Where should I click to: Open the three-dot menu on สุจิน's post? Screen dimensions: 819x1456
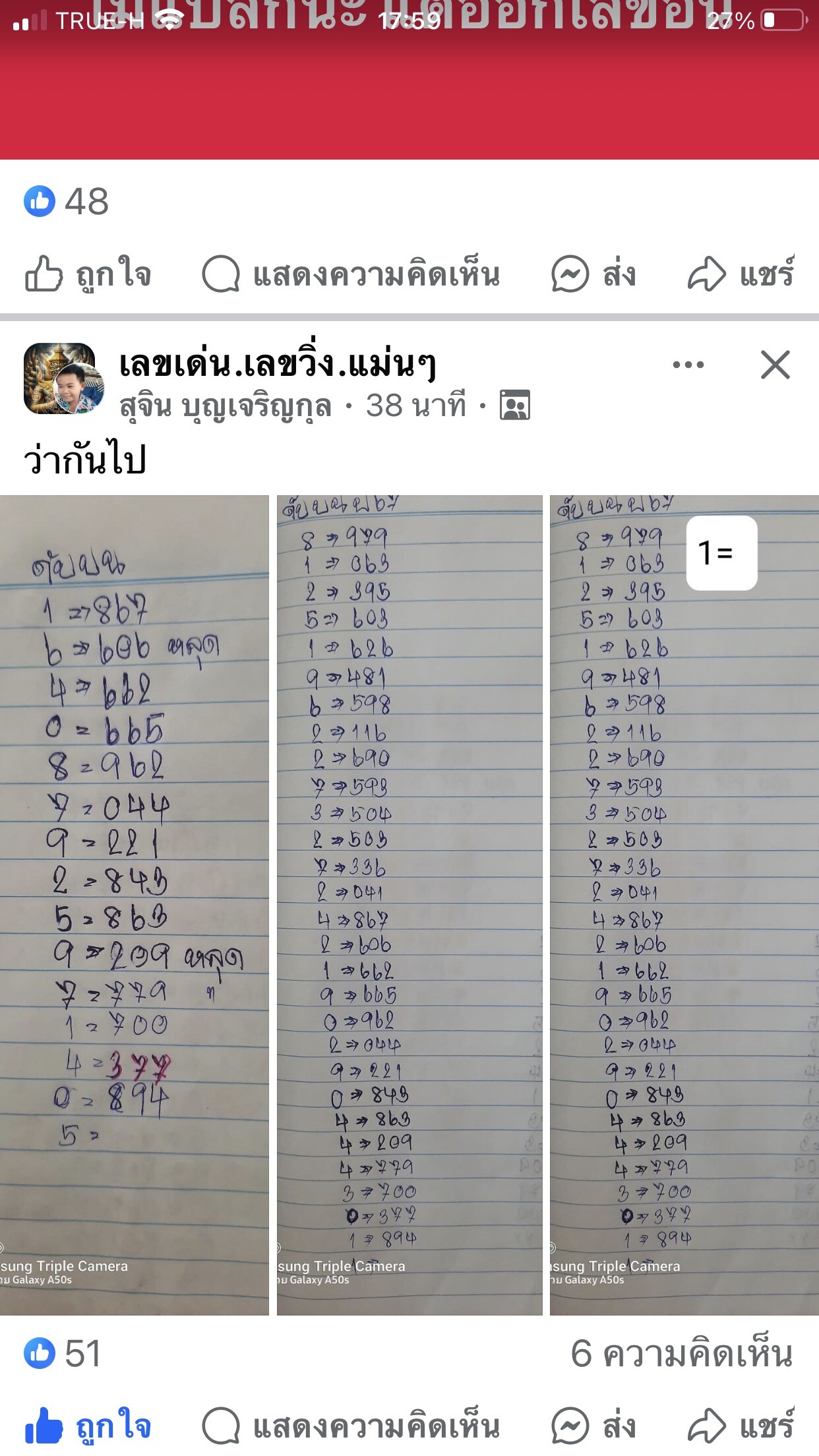[688, 365]
